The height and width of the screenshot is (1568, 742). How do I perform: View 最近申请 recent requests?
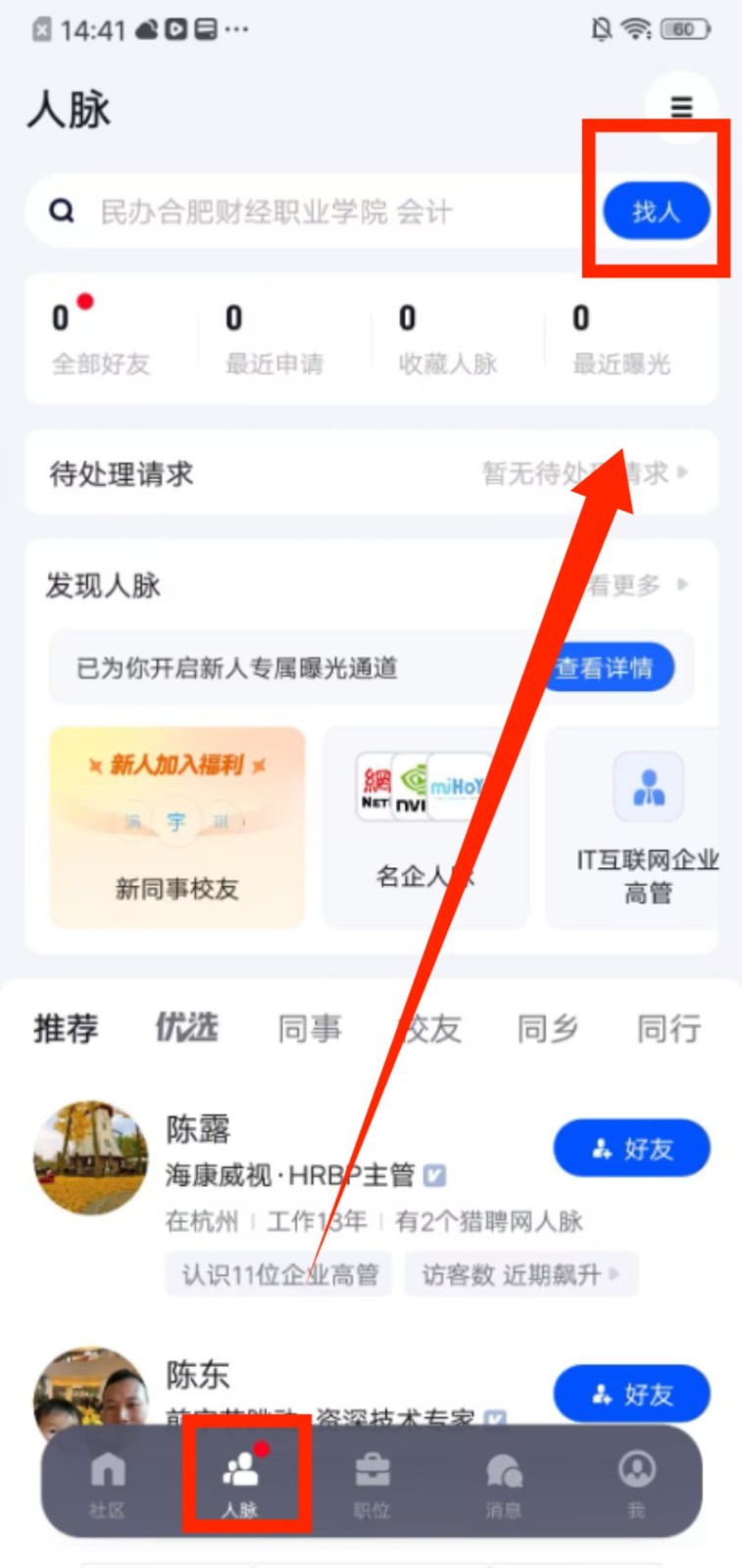coord(273,339)
